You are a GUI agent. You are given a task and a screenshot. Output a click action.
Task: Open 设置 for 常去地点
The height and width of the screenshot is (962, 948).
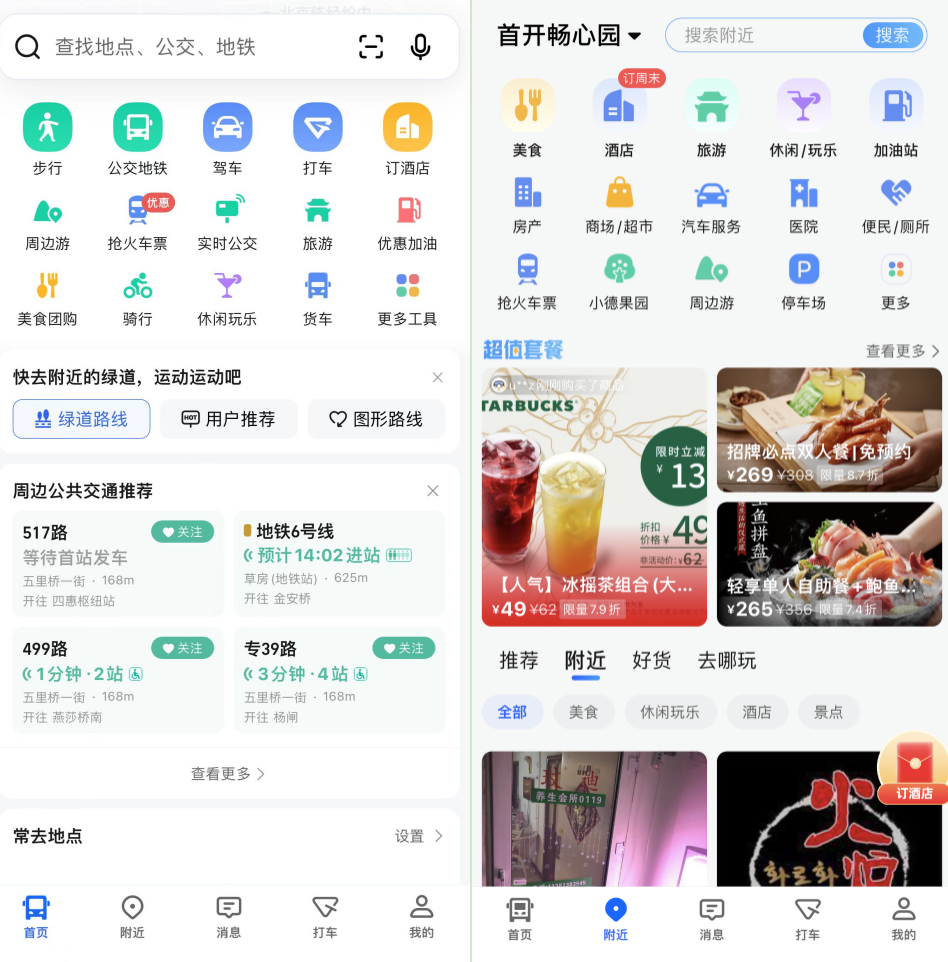coord(418,836)
